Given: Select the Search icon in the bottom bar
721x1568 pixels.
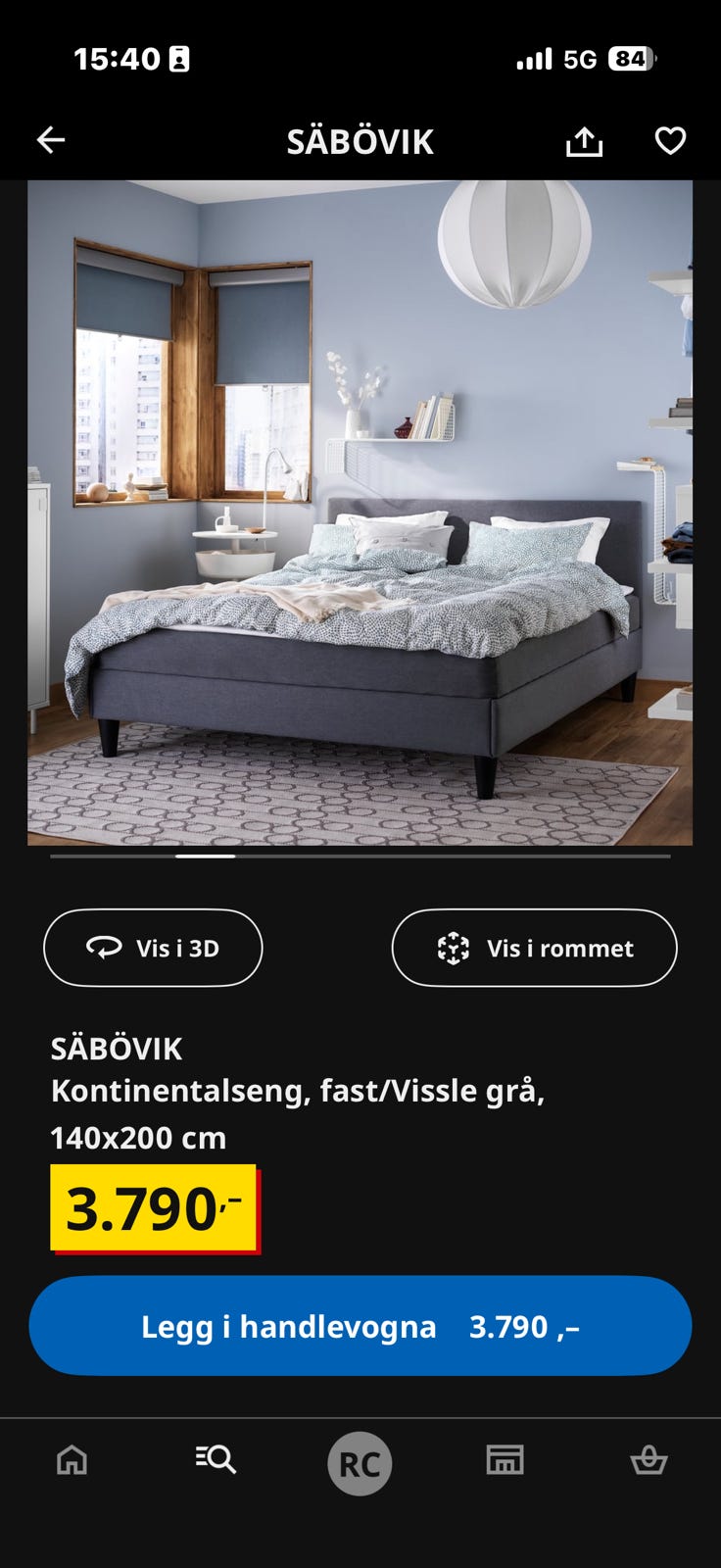Looking at the screenshot, I should click(x=216, y=1460).
